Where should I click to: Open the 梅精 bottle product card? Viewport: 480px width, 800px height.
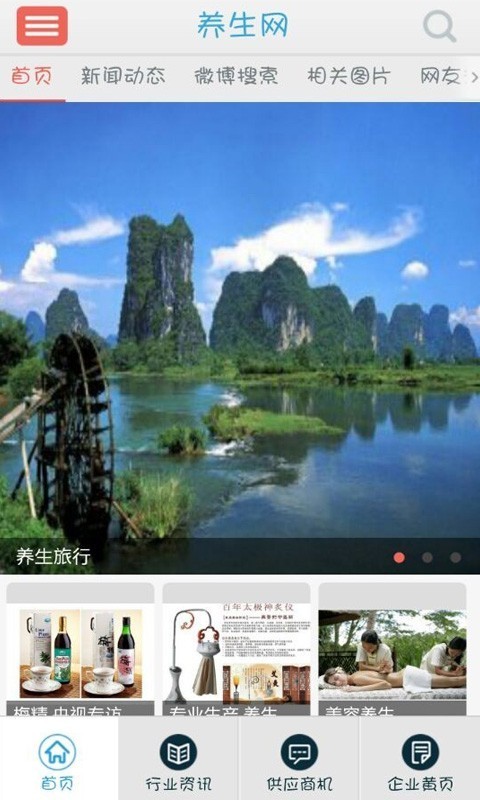pyautogui.click(x=81, y=649)
